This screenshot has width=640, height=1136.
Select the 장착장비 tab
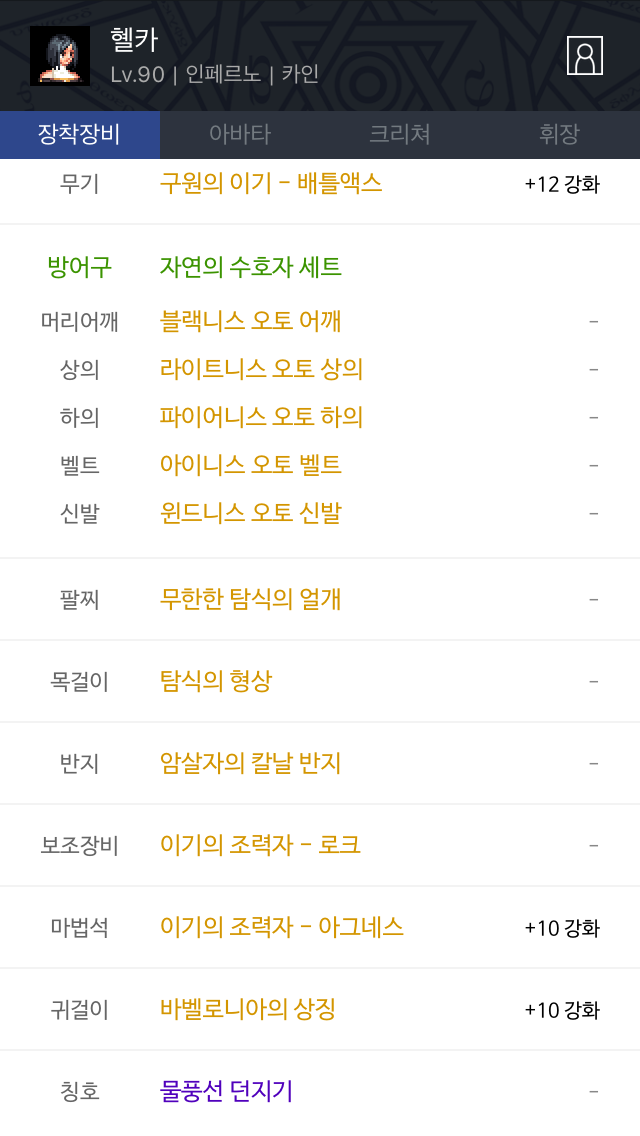(x=80, y=134)
